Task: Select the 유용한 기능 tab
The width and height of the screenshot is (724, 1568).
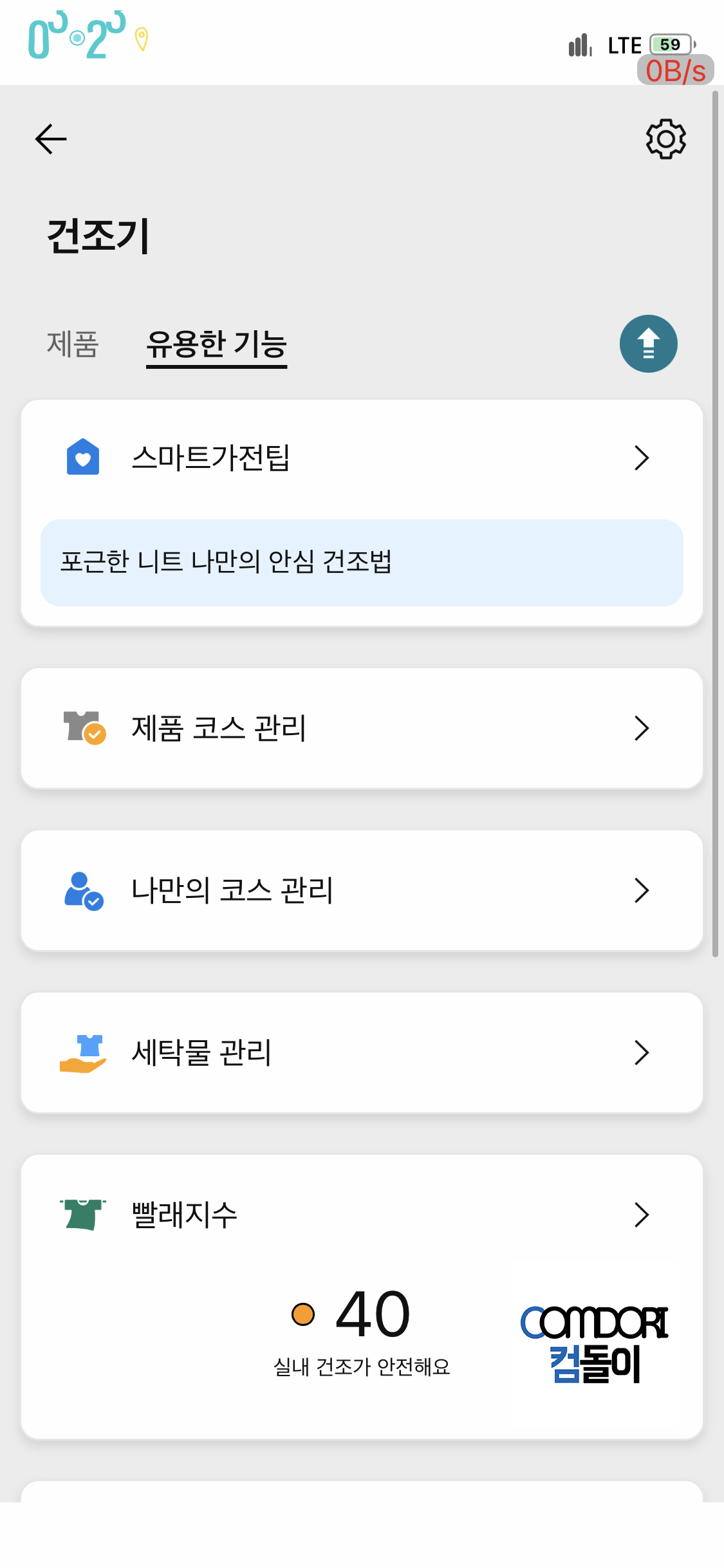Action: tap(218, 345)
